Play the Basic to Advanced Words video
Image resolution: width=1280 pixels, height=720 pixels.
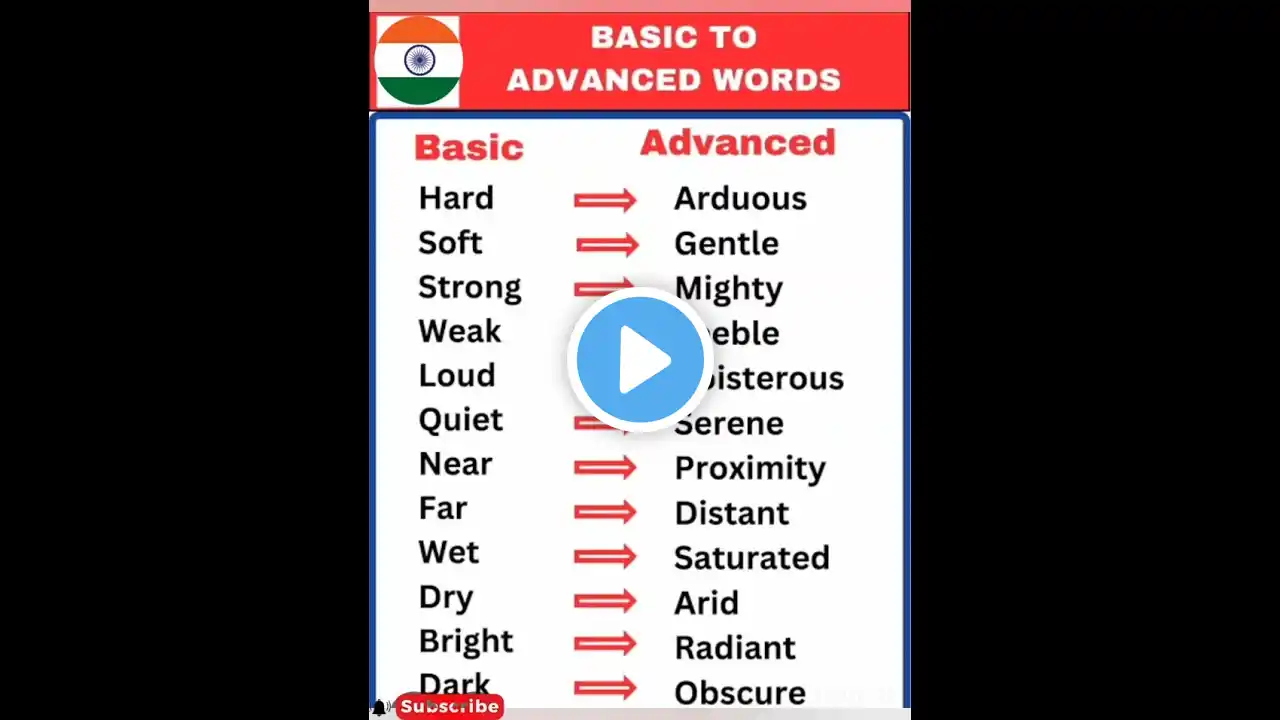pyautogui.click(x=640, y=360)
